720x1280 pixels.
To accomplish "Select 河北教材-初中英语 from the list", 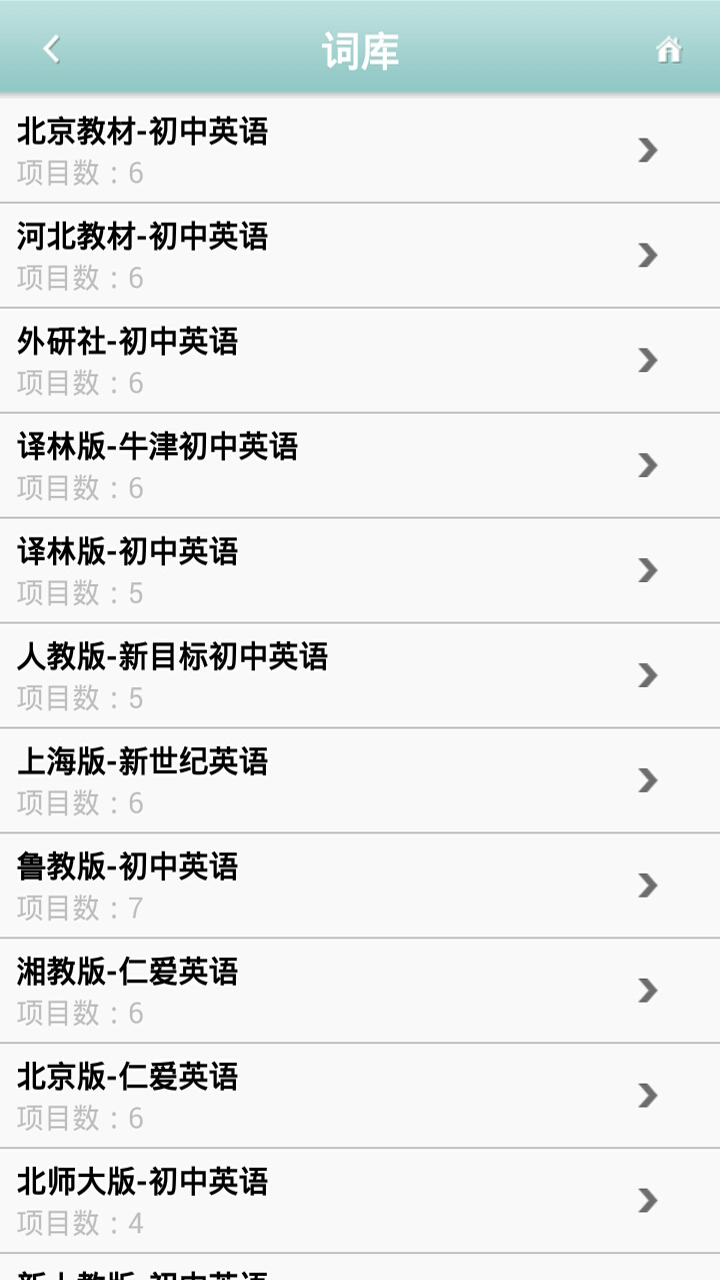I will tap(360, 255).
